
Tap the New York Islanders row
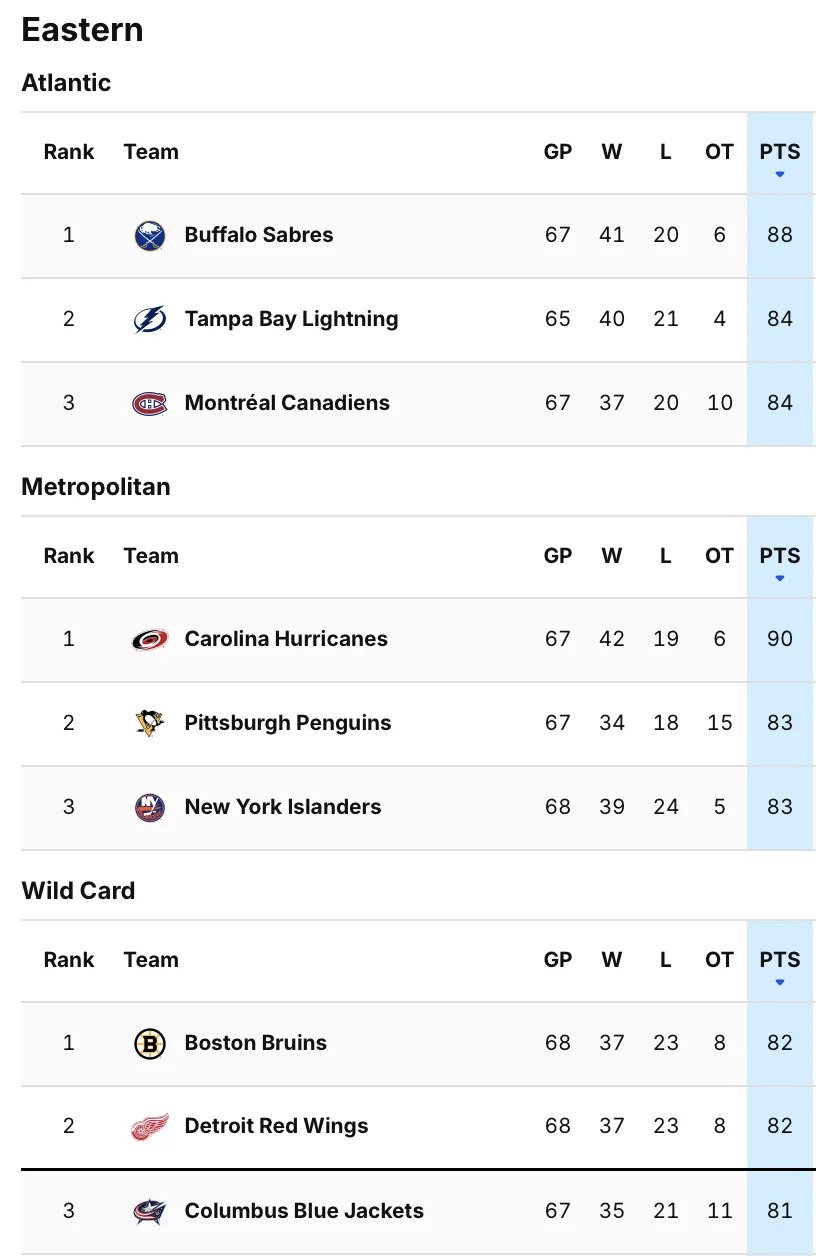click(x=282, y=807)
